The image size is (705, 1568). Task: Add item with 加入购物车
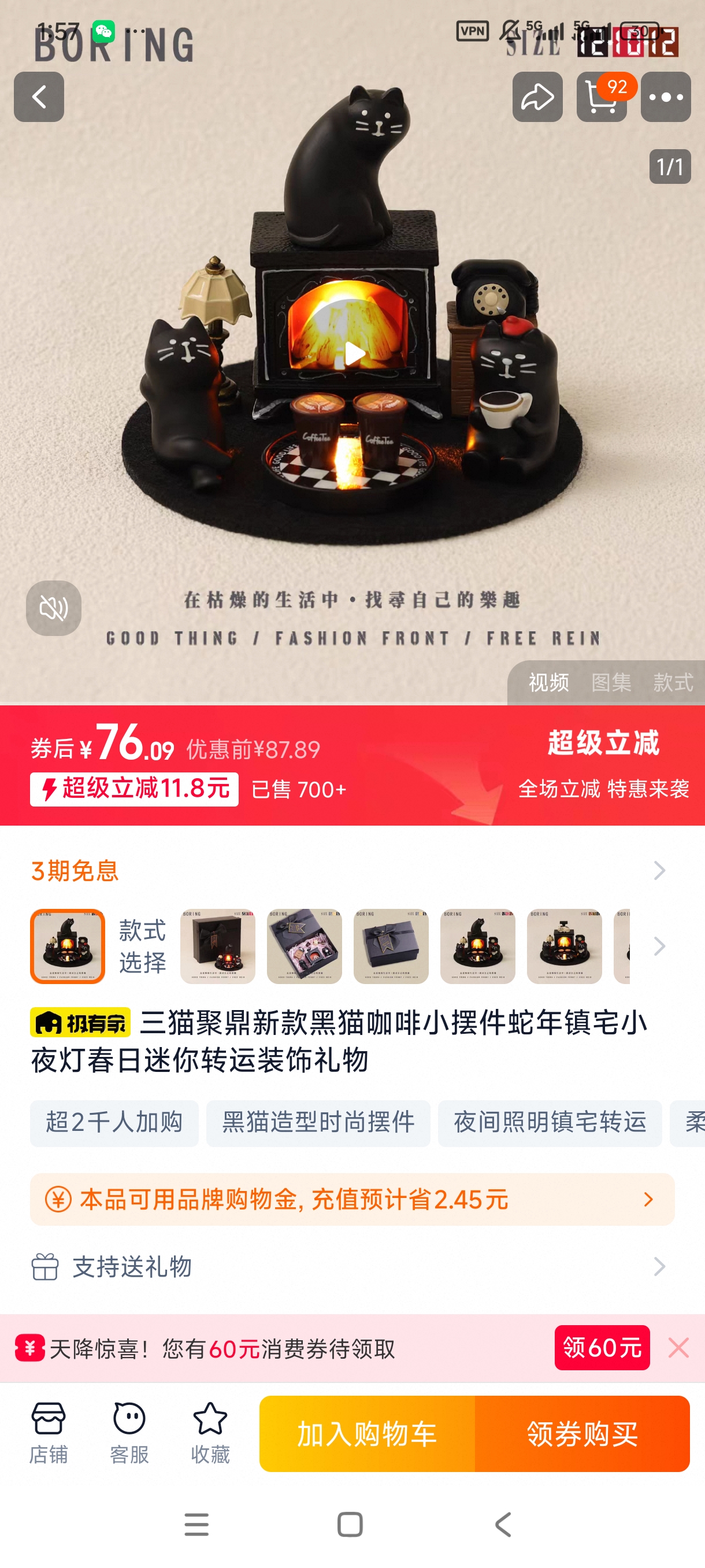pyautogui.click(x=367, y=1433)
